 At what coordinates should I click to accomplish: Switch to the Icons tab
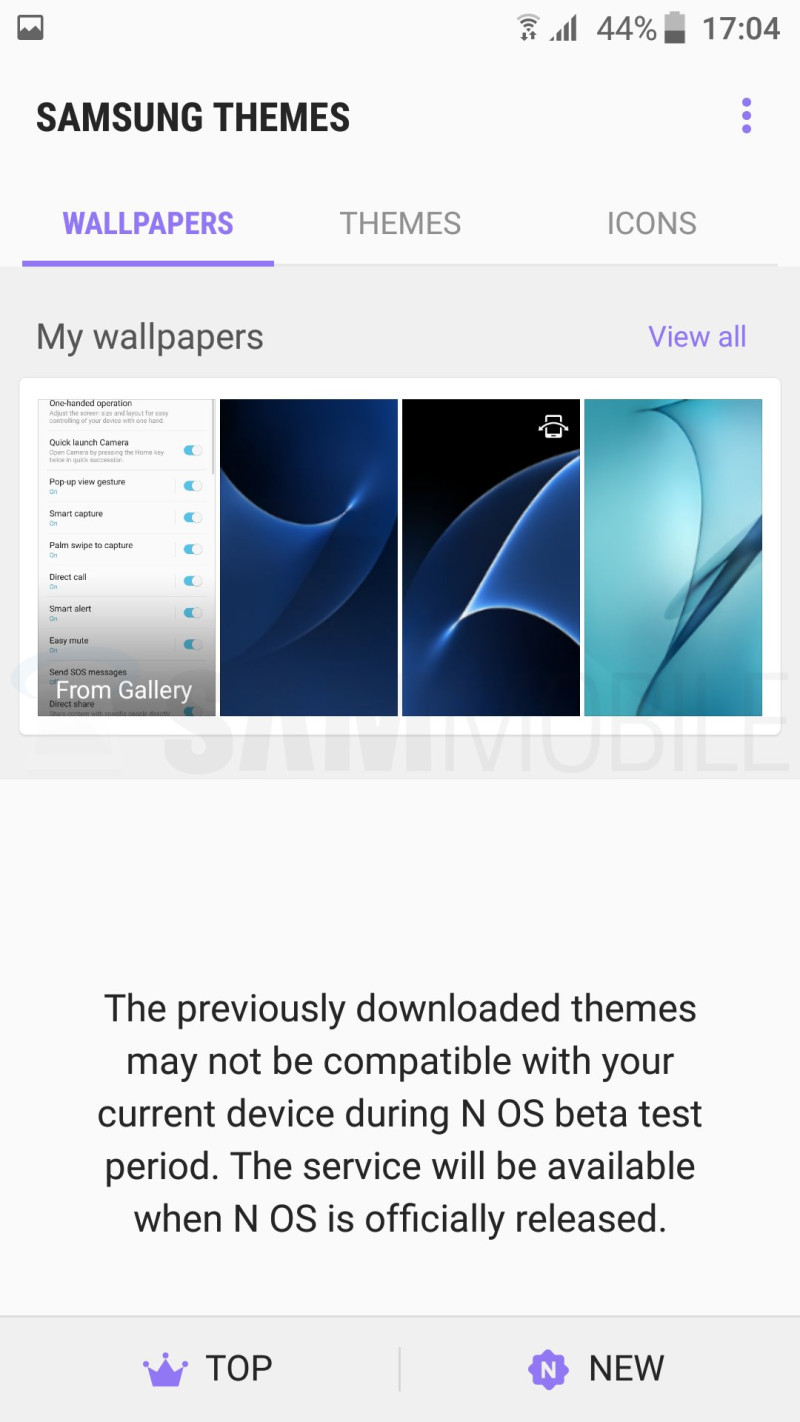pos(651,223)
